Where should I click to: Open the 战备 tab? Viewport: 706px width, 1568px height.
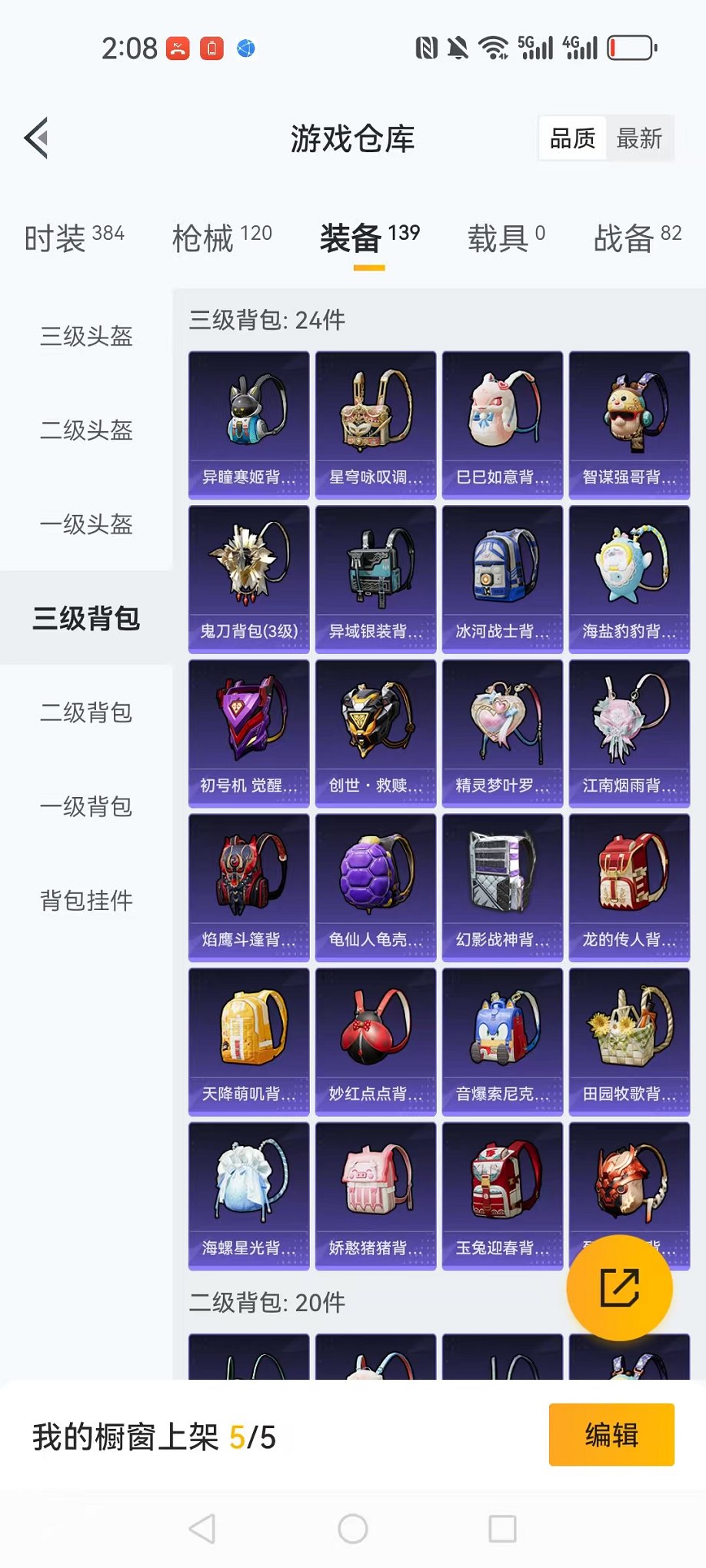[637, 238]
